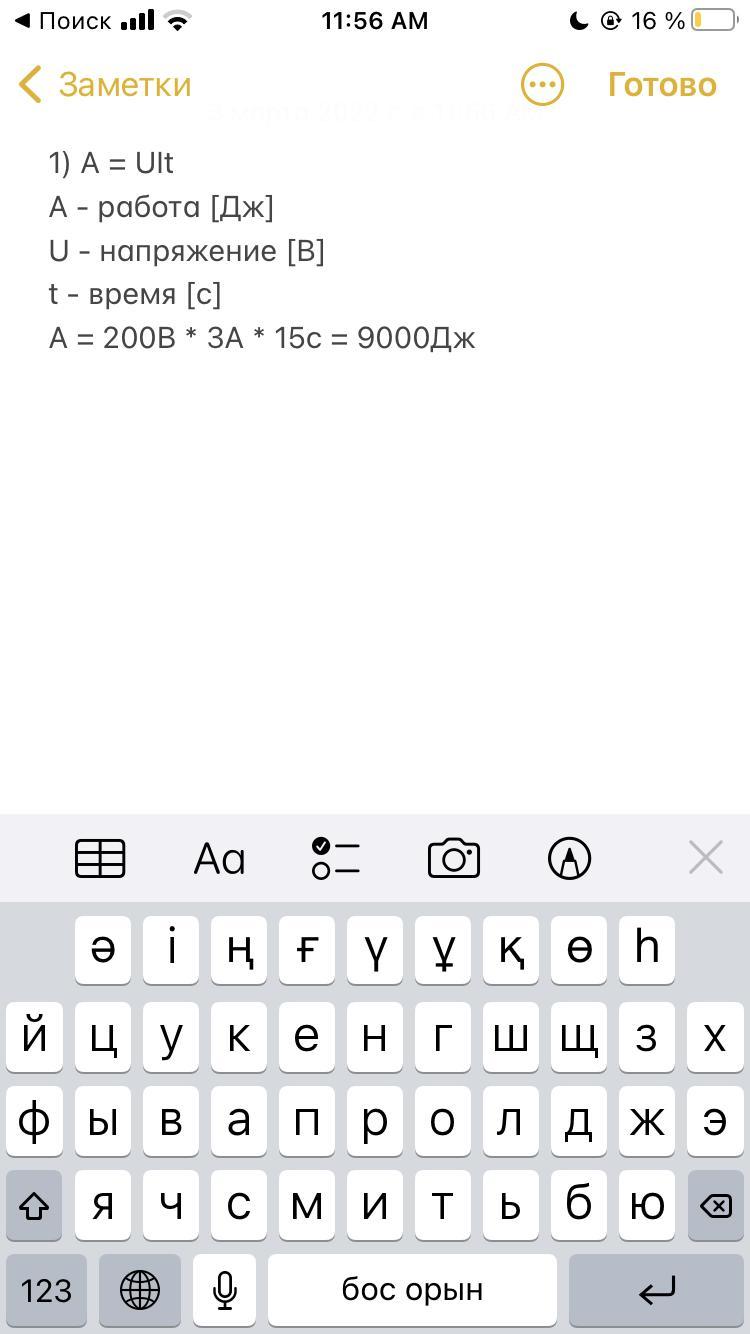Add a checklist to the note
Image resolution: width=750 pixels, height=1334 pixels.
tap(335, 858)
